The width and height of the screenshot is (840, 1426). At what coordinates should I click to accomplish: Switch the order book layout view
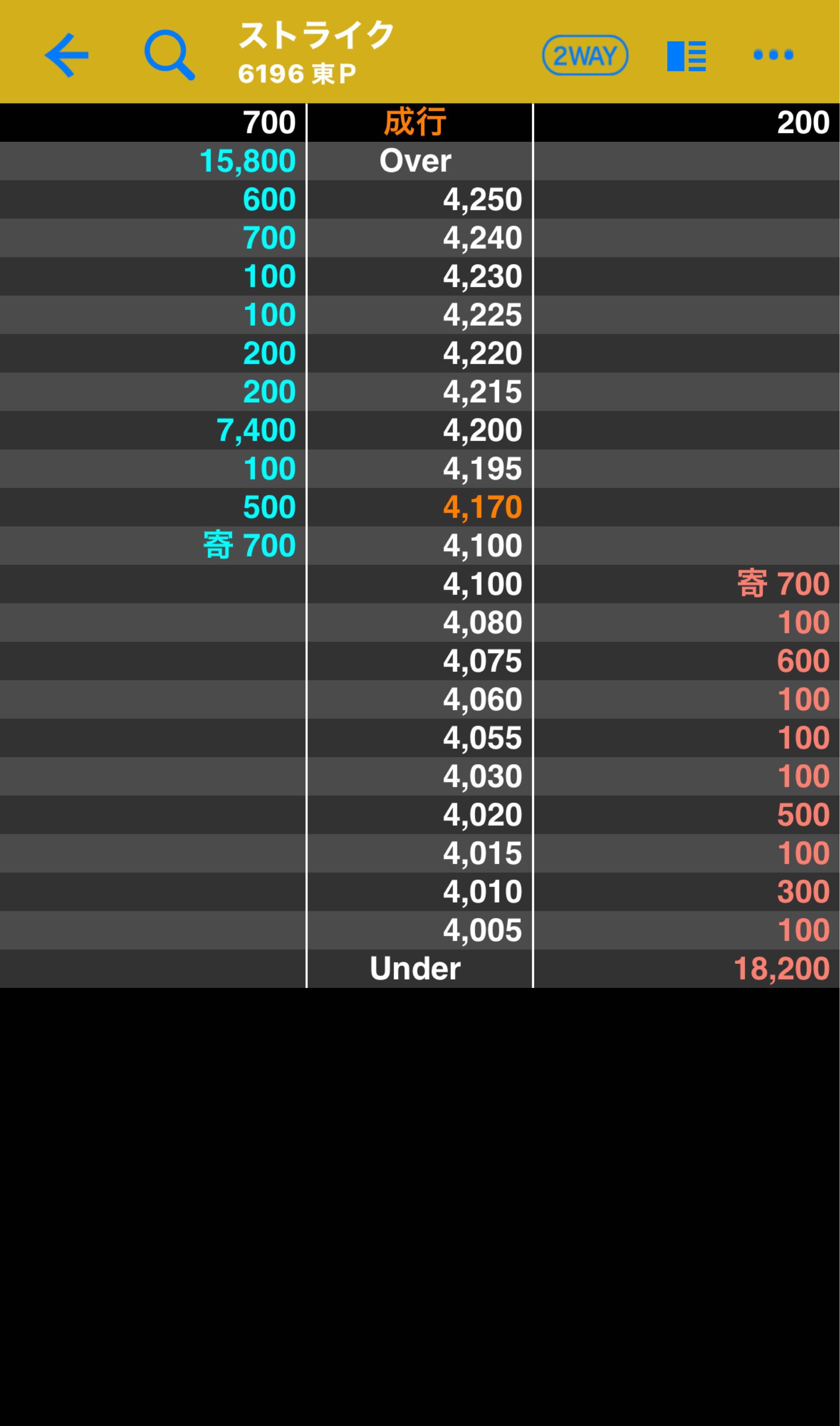(x=686, y=56)
